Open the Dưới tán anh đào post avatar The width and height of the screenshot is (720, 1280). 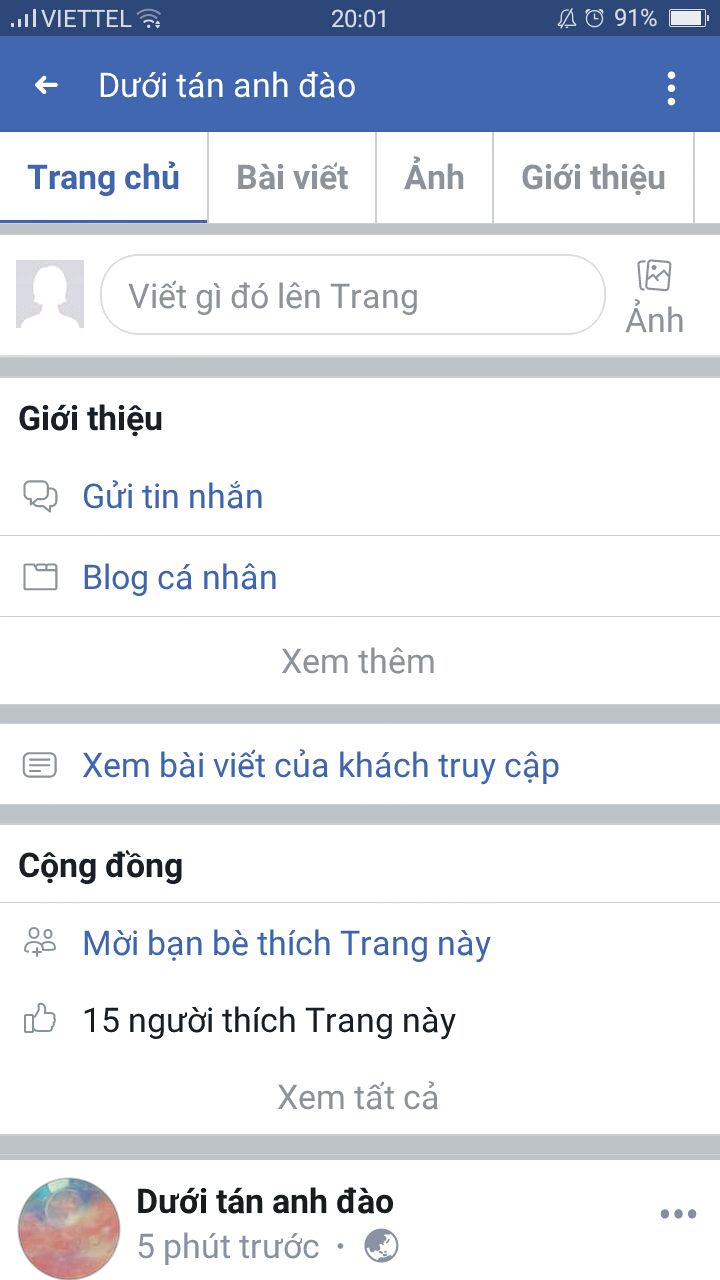[x=69, y=1226]
